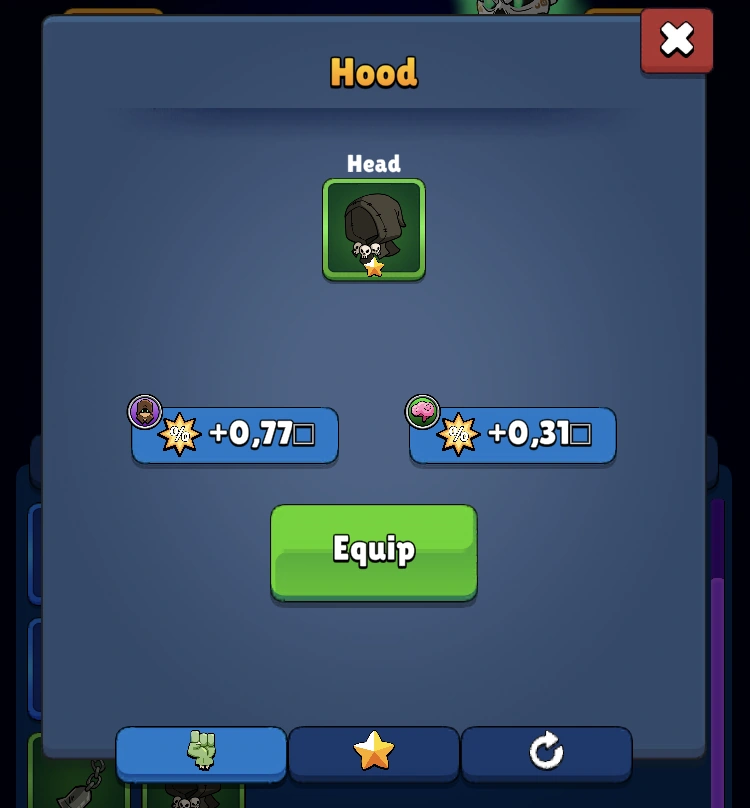Switch to the zombie fist tab
Screen dimensions: 750x808
pos(201,752)
